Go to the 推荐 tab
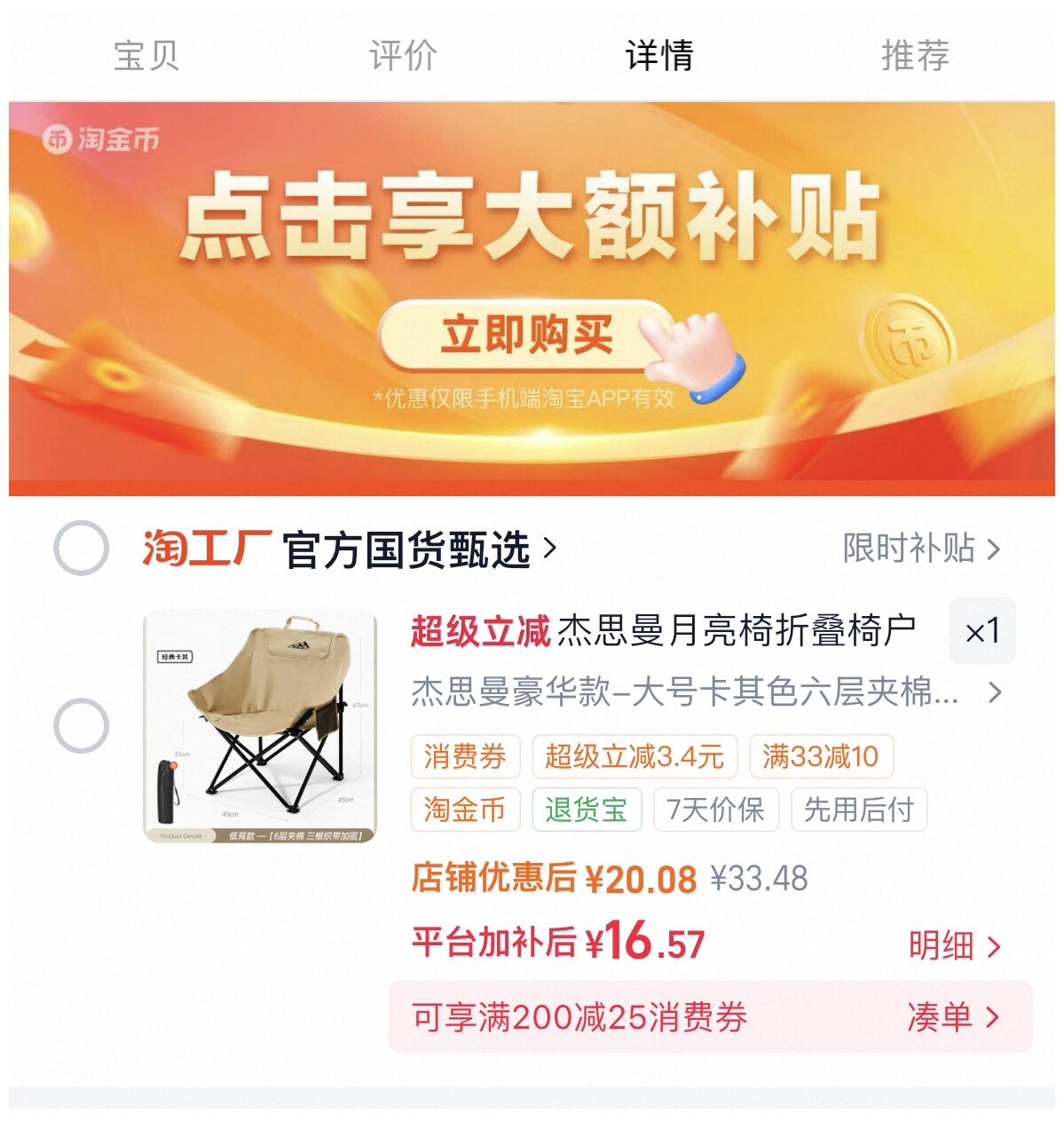1064x1122 pixels. point(915,55)
